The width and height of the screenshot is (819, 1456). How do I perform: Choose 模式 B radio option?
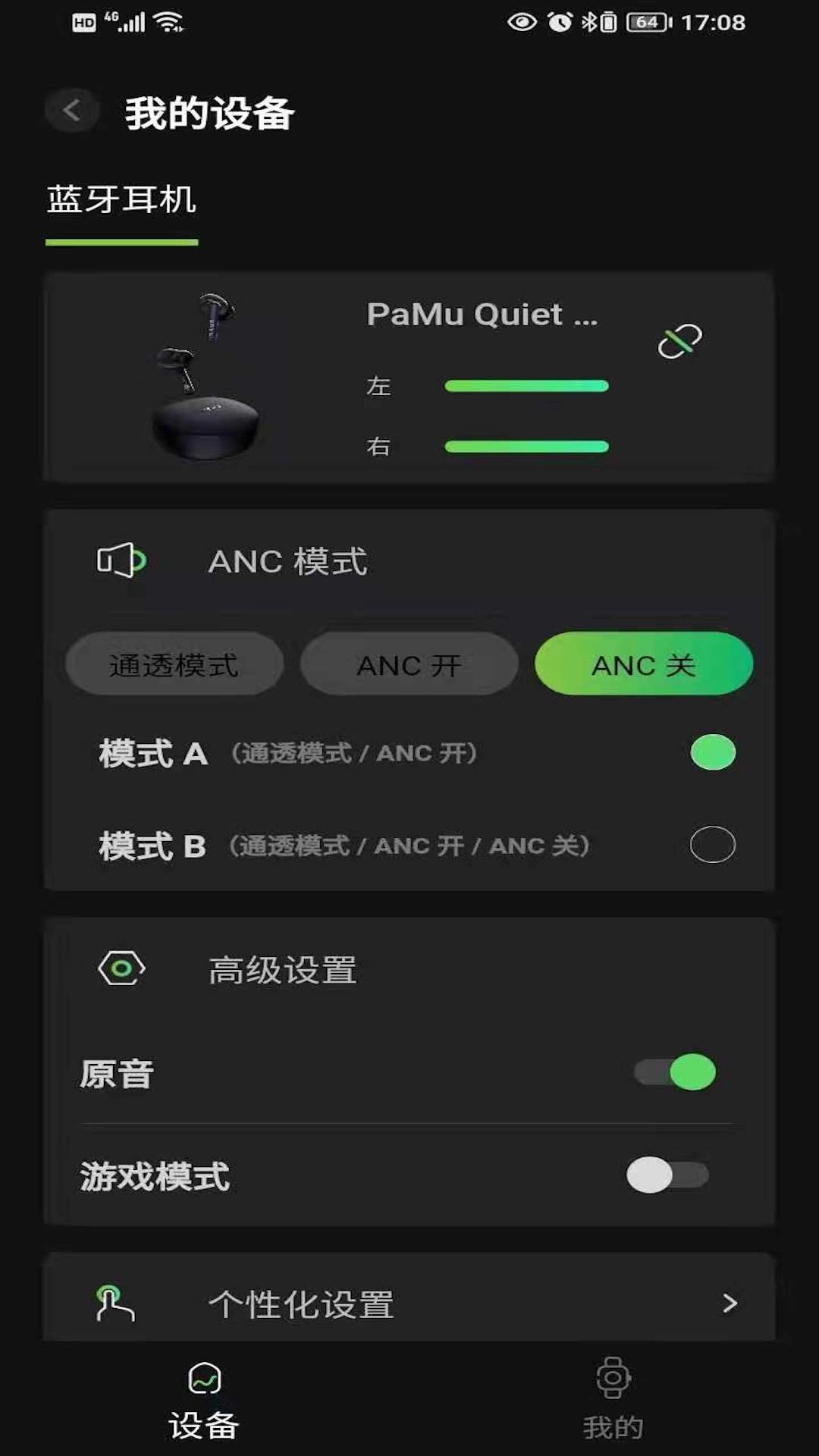pyautogui.click(x=712, y=845)
